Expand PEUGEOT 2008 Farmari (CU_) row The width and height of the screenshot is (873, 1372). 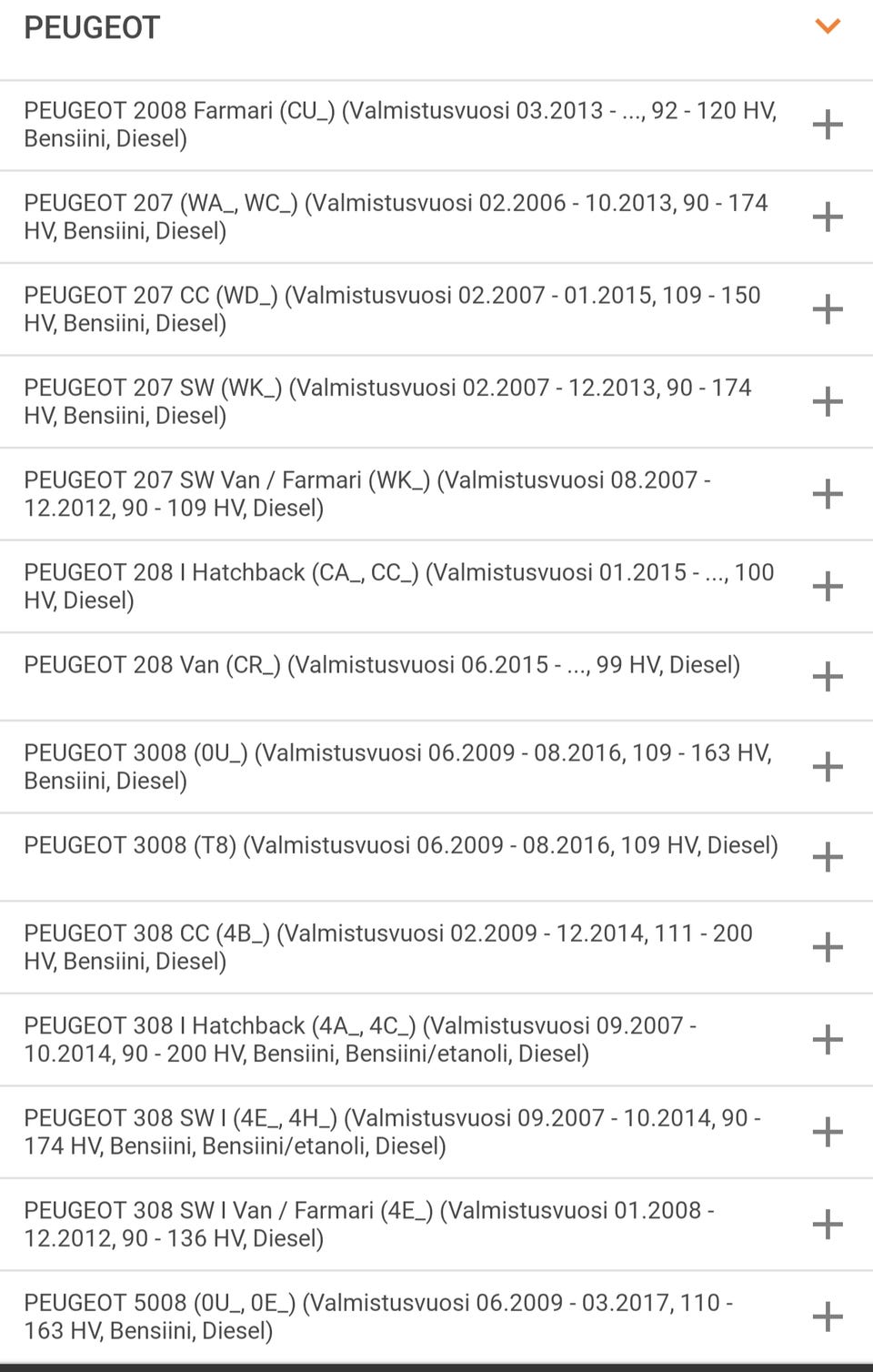pos(828,125)
